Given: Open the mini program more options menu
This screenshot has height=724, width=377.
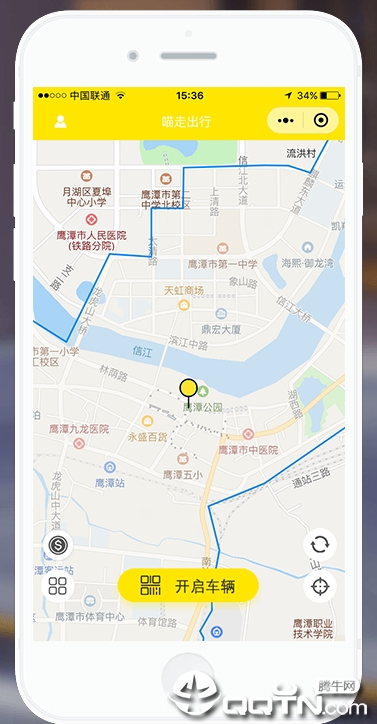Looking at the screenshot, I should pos(286,121).
